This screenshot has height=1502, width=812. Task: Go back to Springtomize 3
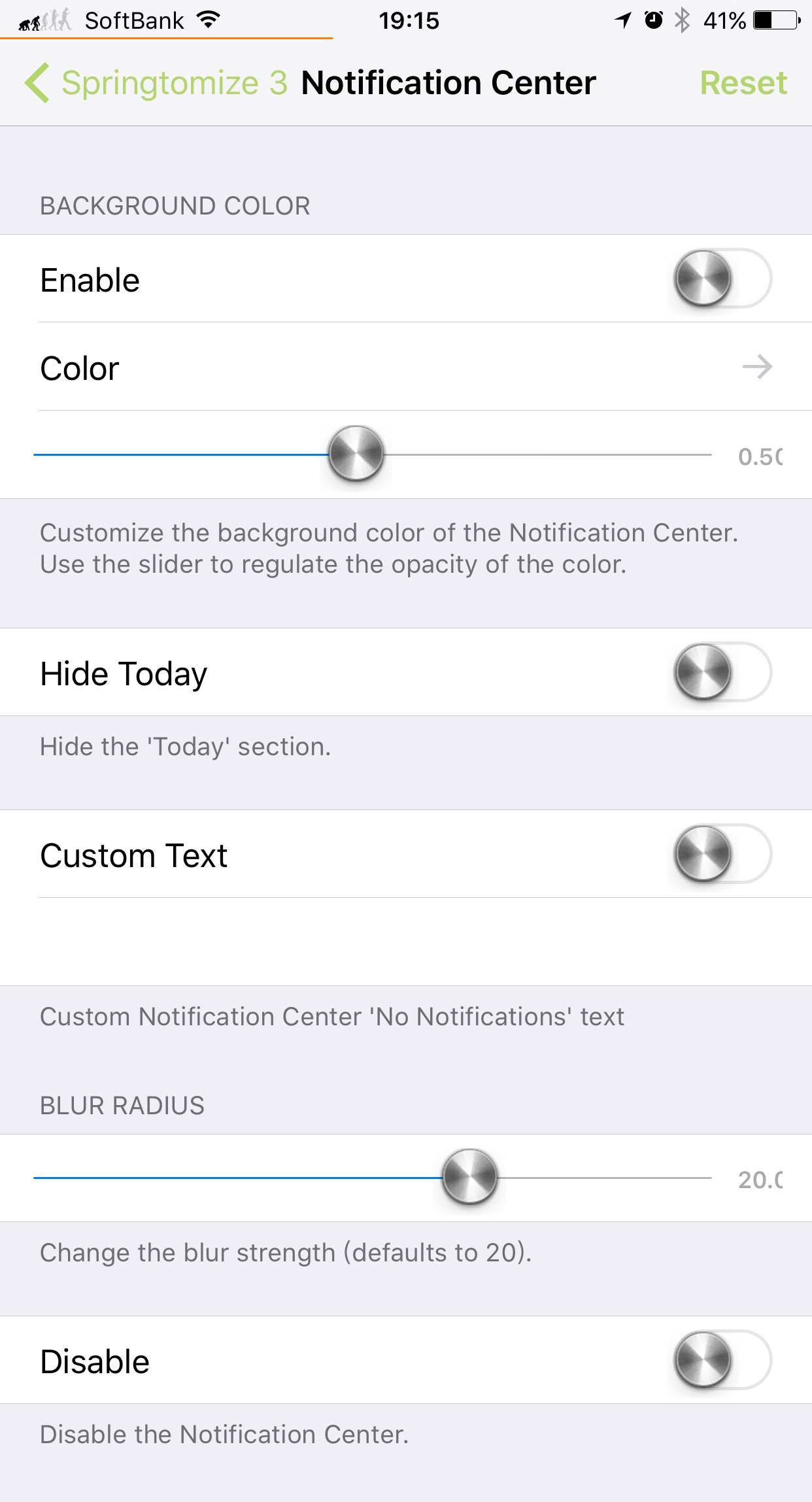point(156,83)
